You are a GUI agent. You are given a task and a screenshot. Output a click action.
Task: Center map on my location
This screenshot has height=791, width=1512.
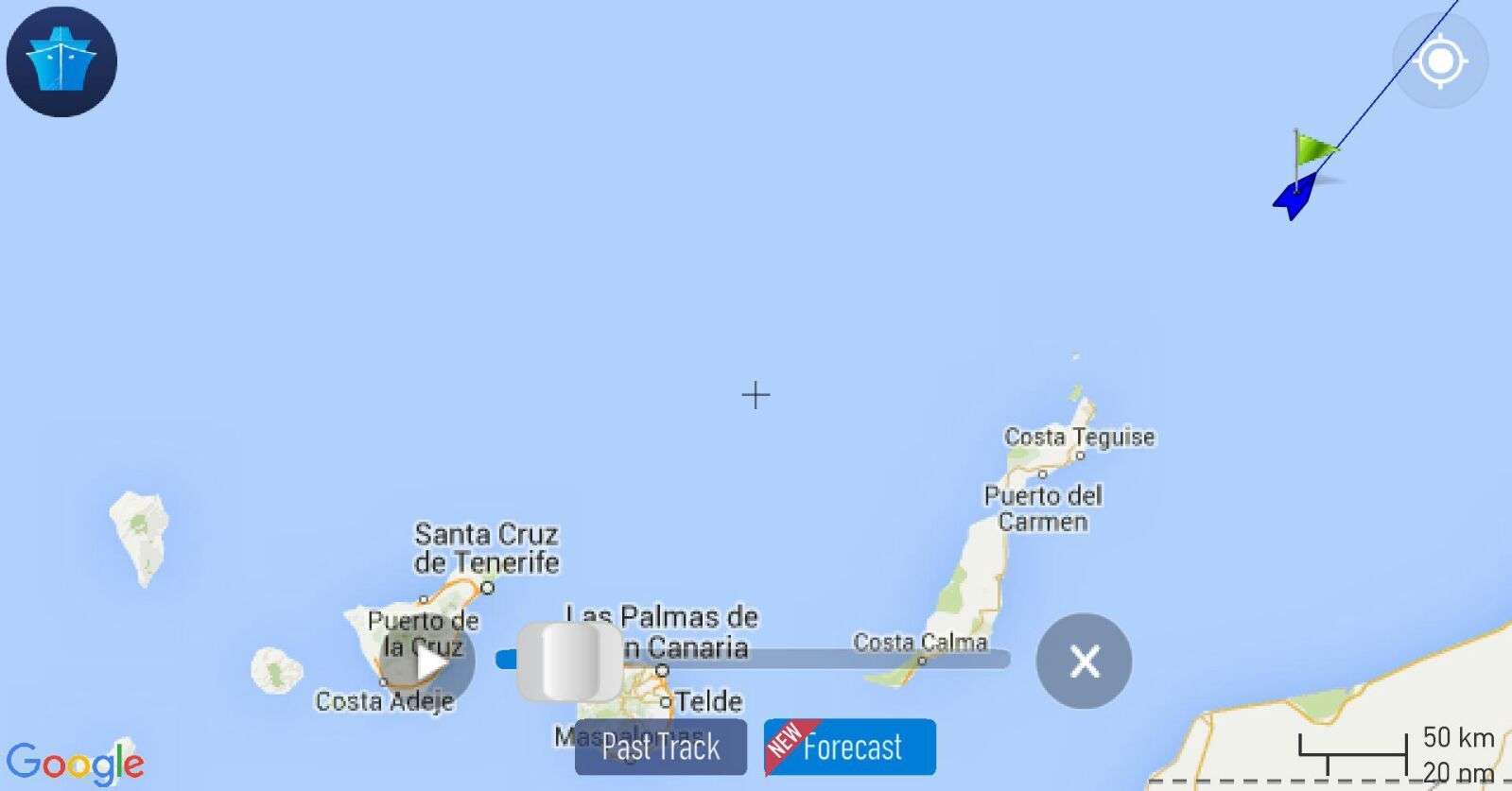point(1439,61)
